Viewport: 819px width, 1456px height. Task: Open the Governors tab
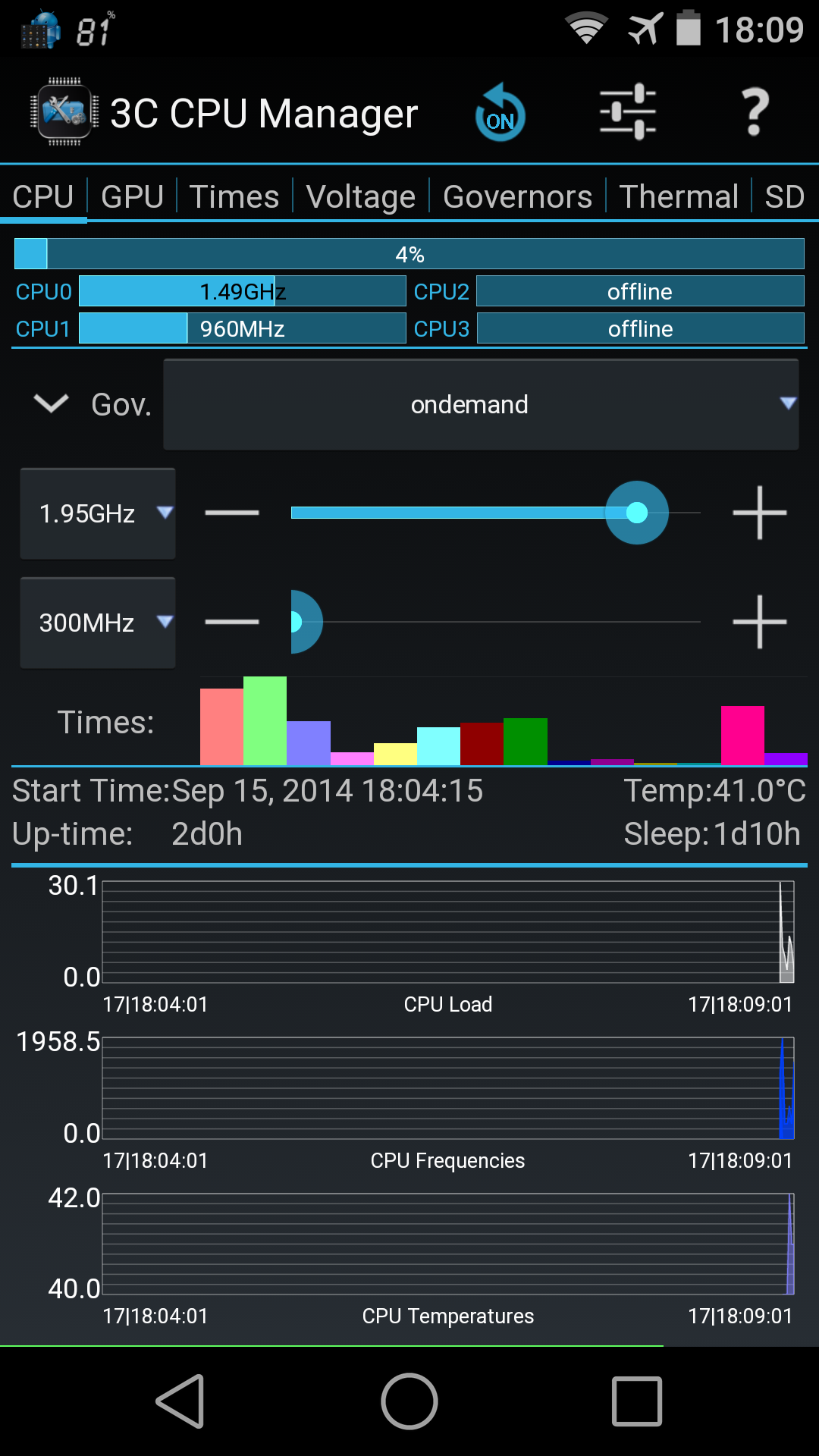[517, 196]
